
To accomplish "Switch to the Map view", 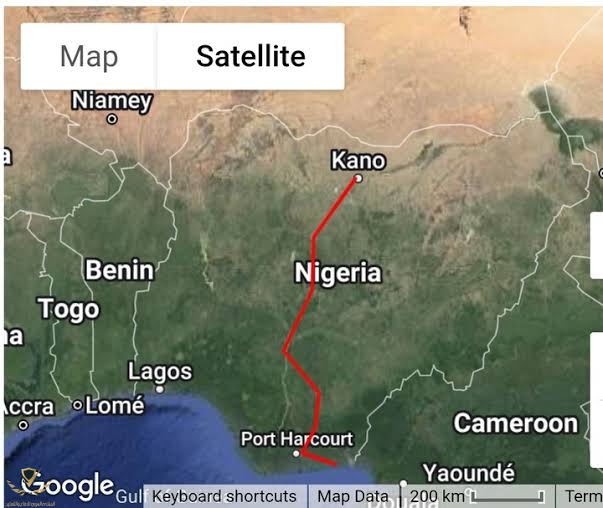I will [89, 56].
